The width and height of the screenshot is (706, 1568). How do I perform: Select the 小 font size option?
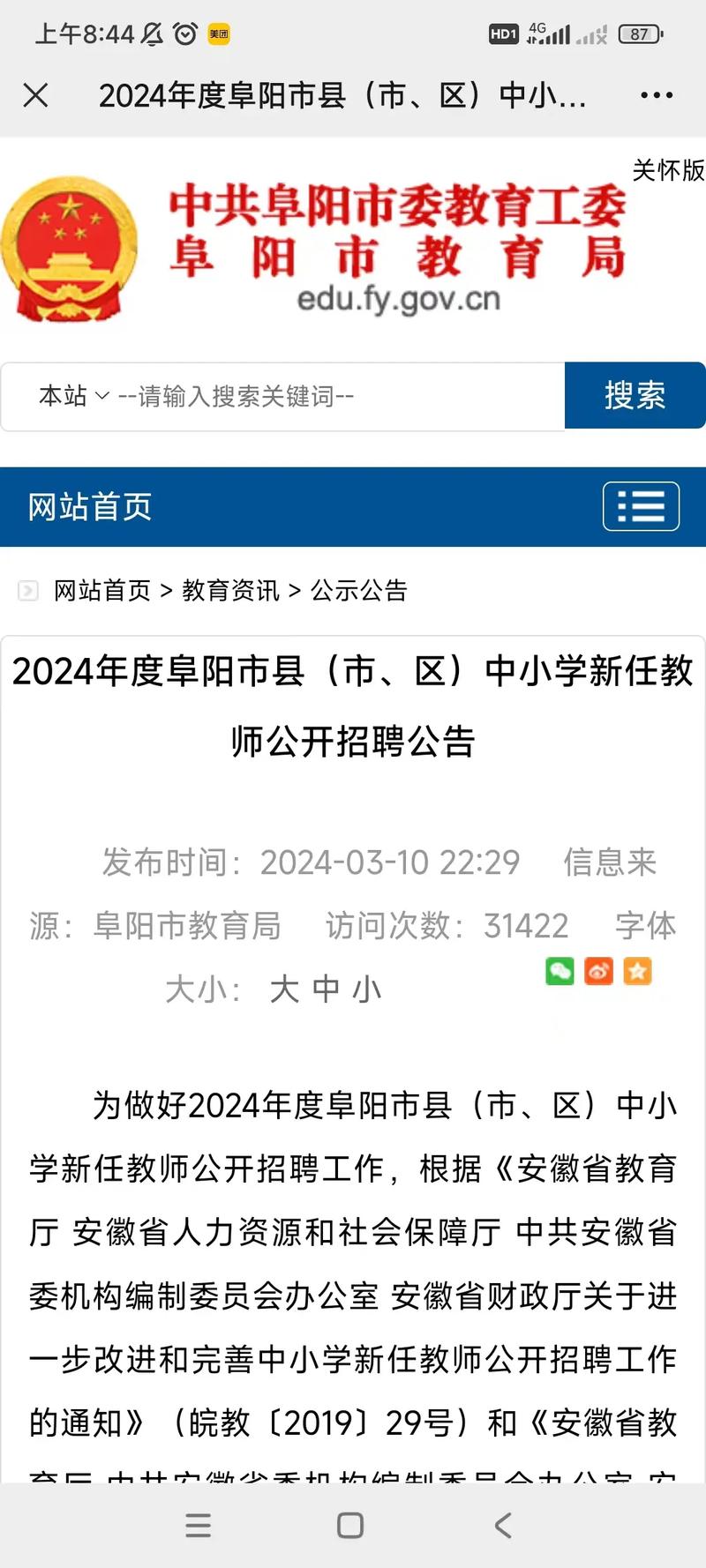coord(368,989)
